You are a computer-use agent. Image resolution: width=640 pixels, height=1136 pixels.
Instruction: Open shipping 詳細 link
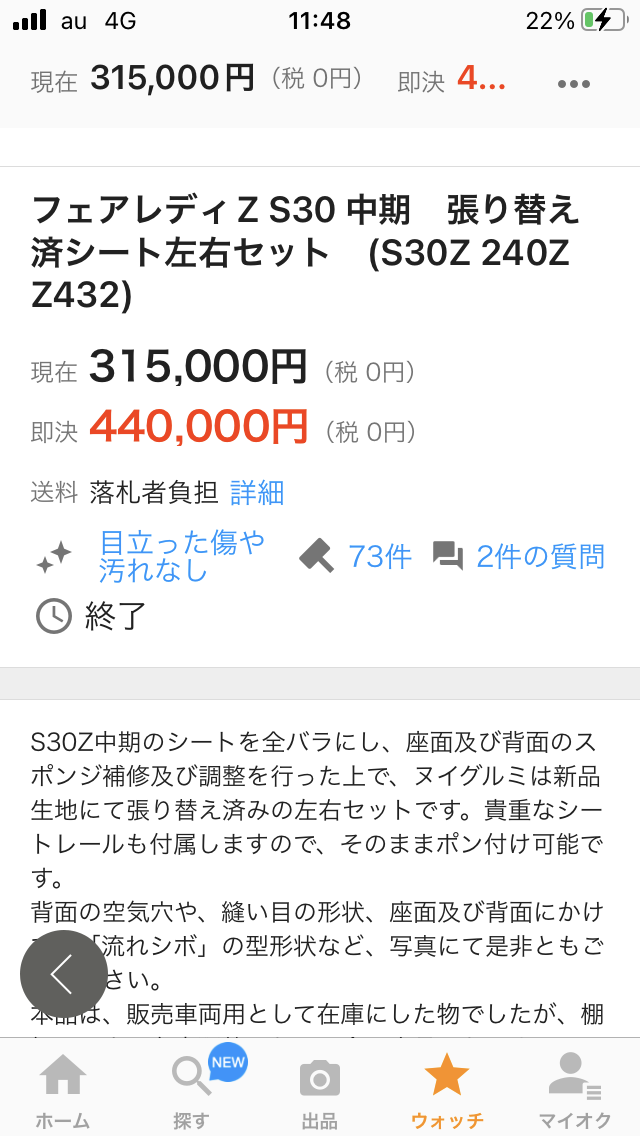coord(257,493)
